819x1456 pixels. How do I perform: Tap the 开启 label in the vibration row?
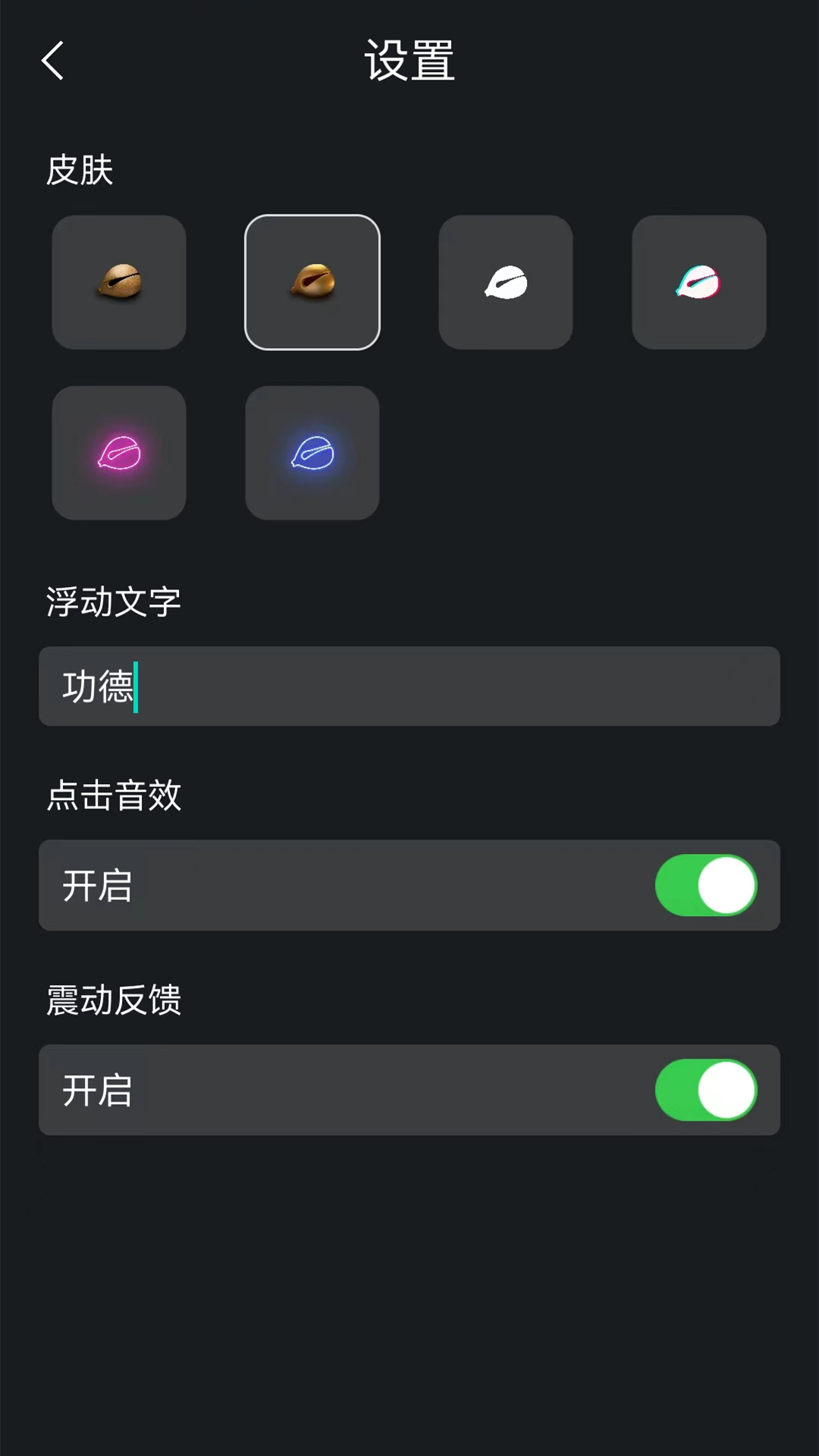[x=97, y=1091]
